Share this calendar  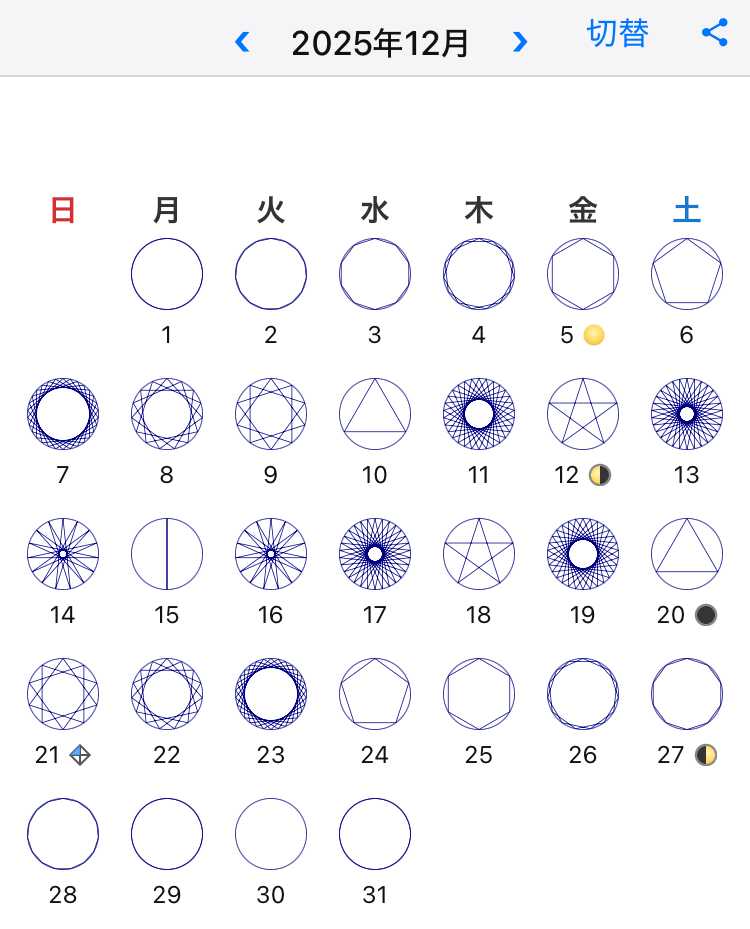[x=714, y=33]
